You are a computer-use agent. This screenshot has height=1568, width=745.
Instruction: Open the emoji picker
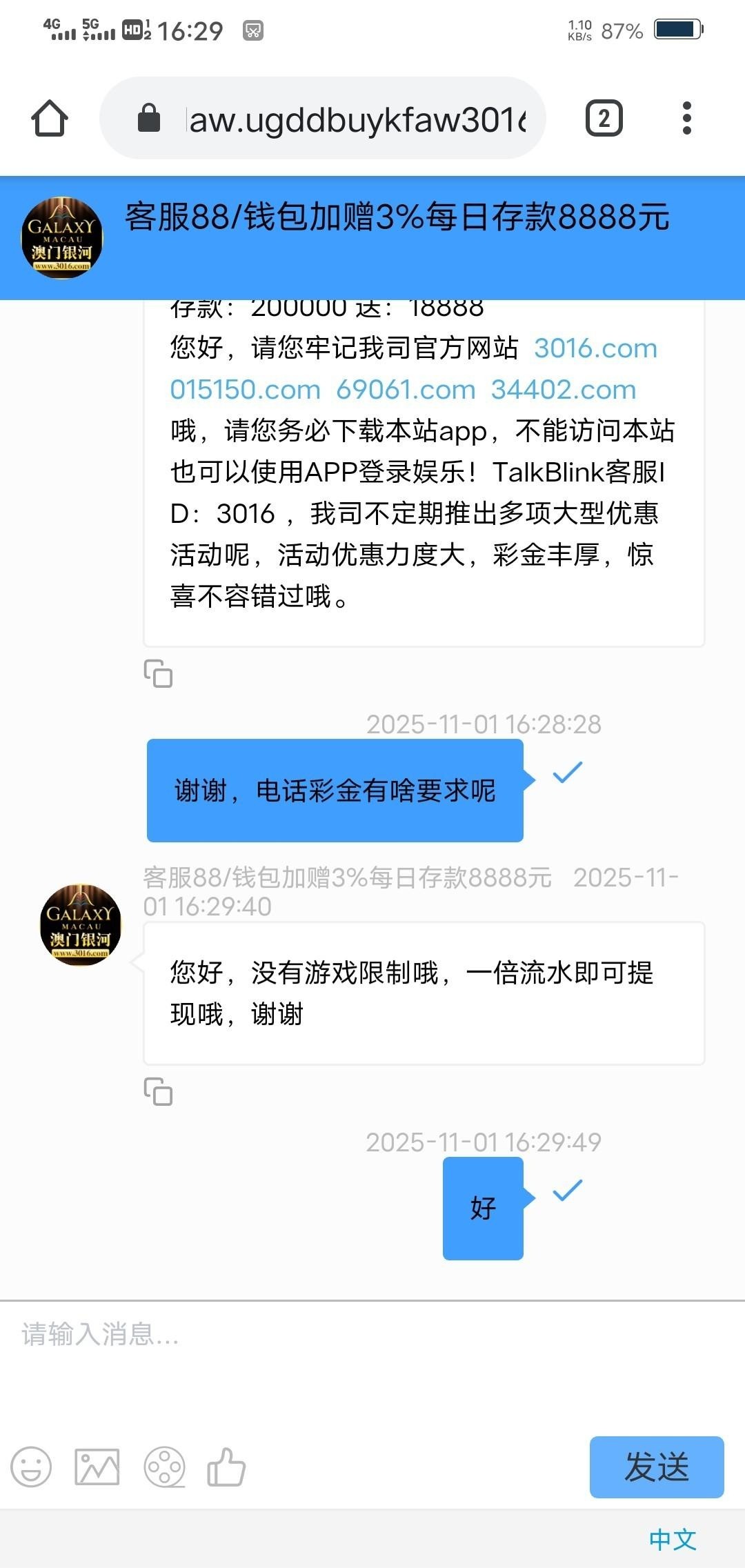coord(31,1466)
